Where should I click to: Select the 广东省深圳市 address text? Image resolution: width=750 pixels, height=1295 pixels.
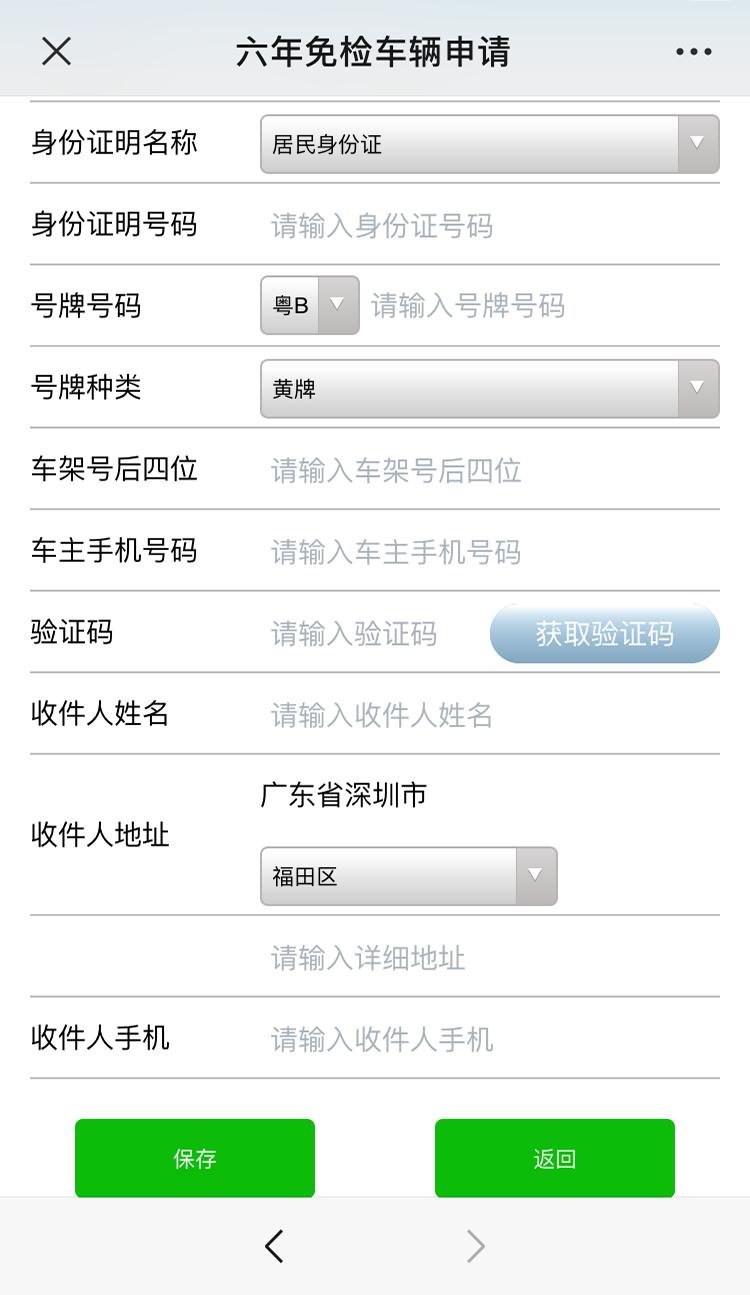pos(345,795)
